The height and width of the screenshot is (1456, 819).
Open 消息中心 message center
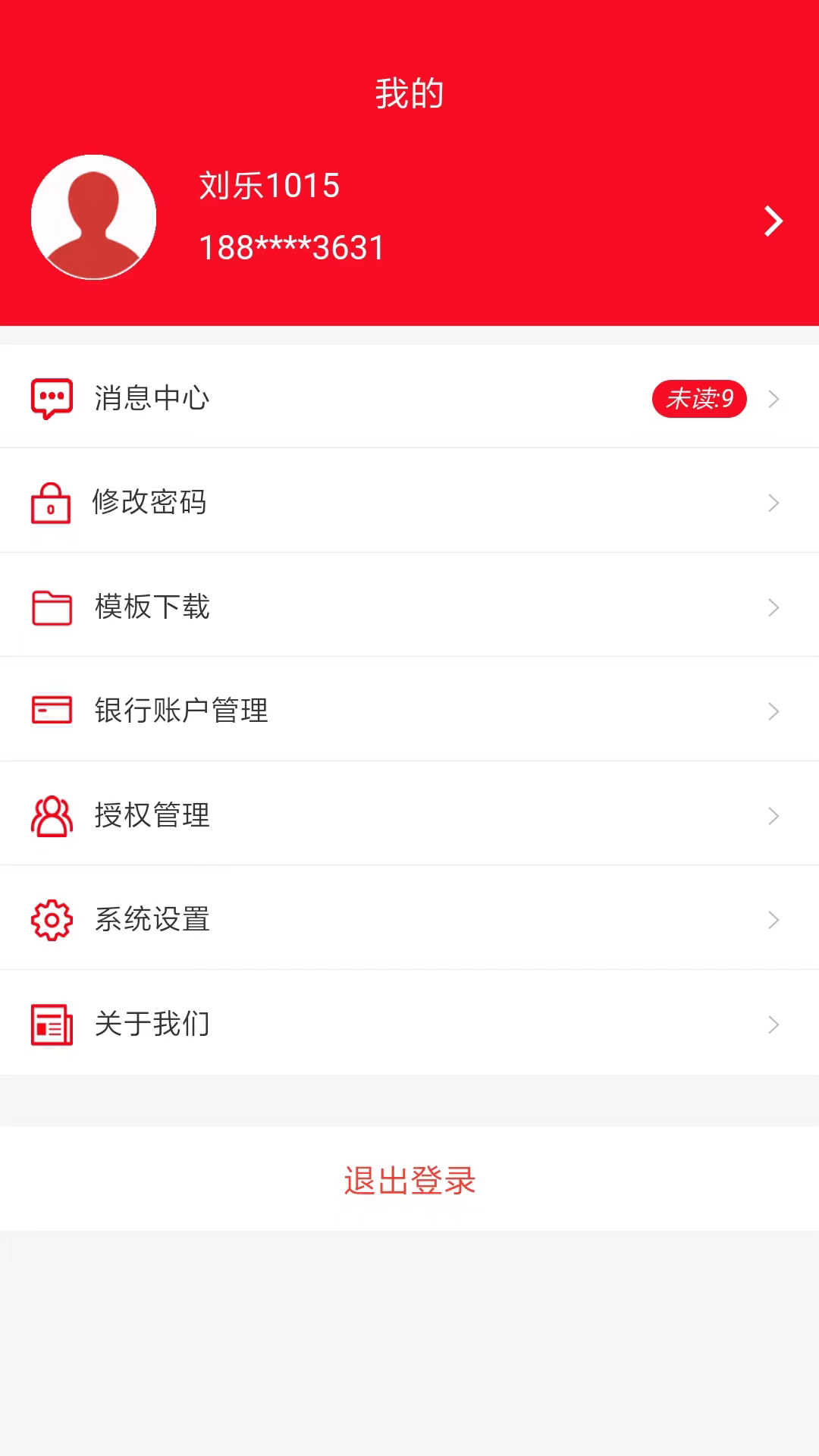pyautogui.click(x=152, y=398)
